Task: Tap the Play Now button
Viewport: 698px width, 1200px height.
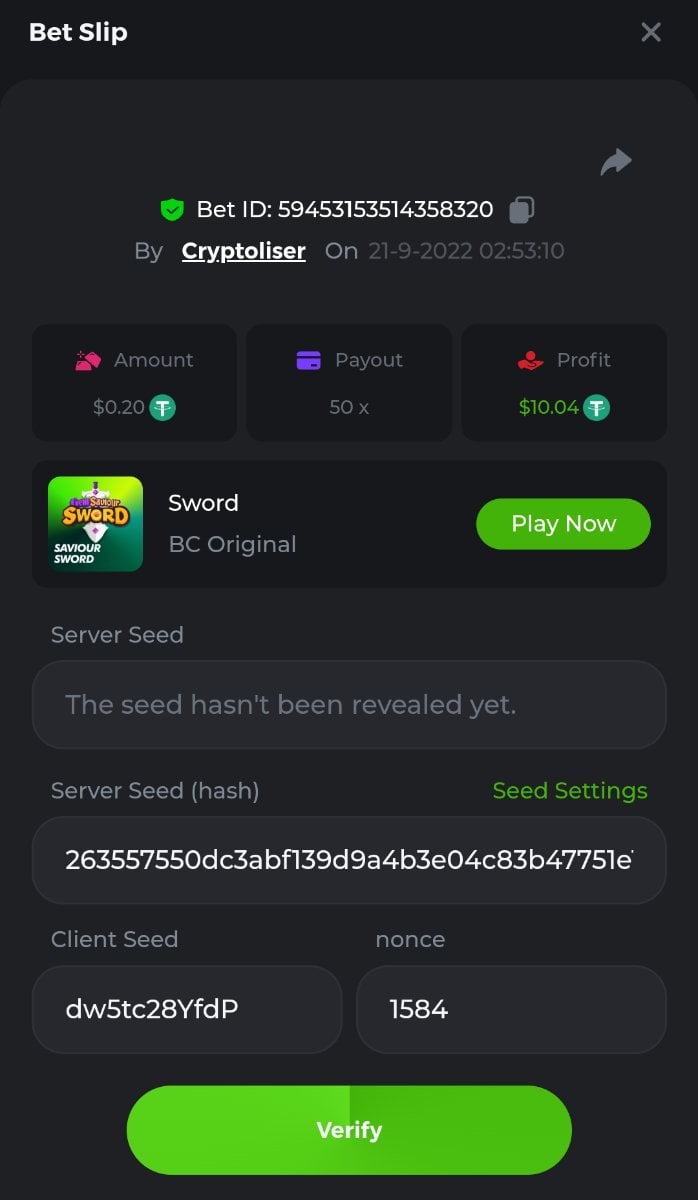Action: pyautogui.click(x=563, y=524)
